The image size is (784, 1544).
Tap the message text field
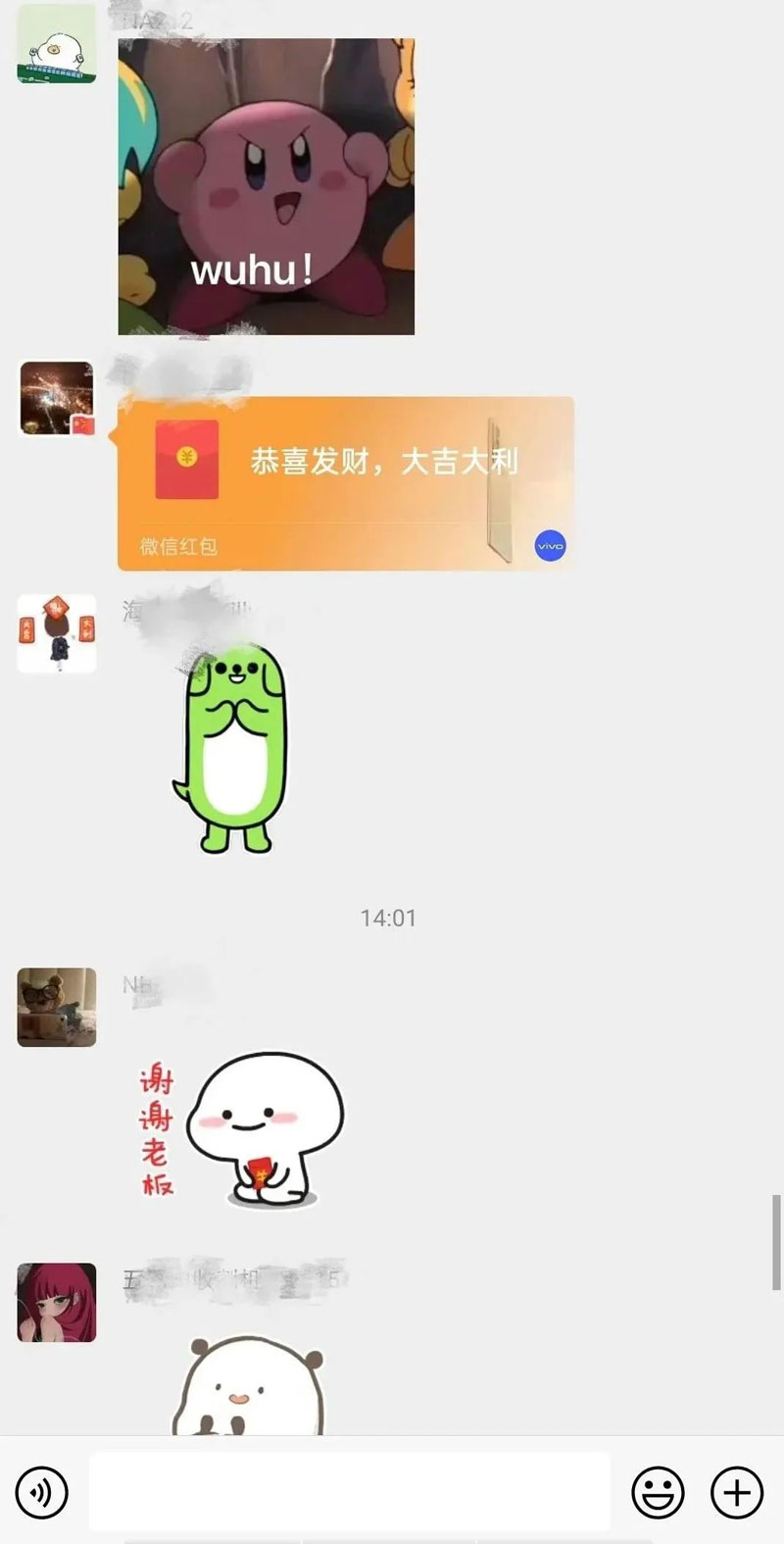(349, 1492)
